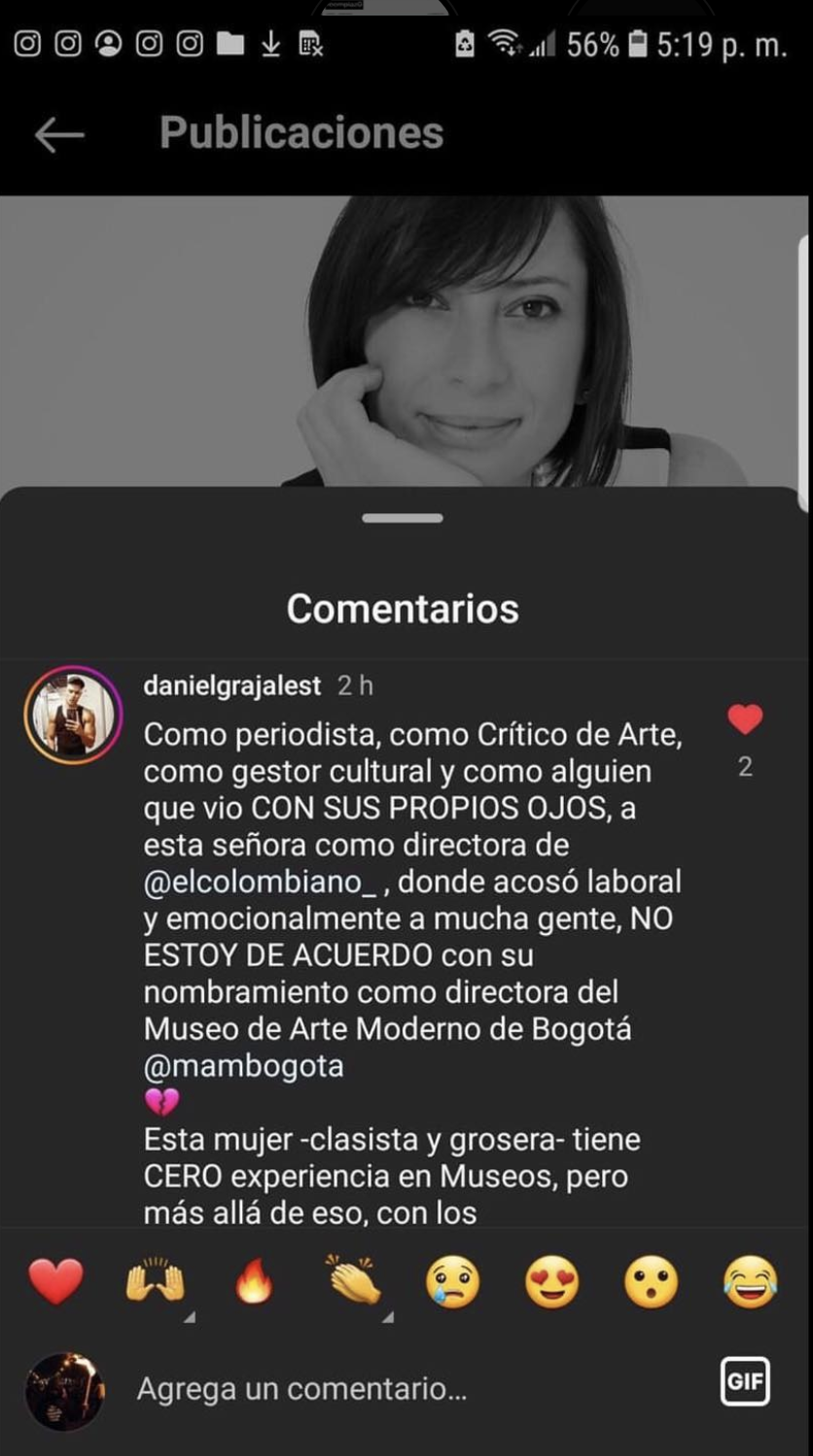React with the fire emoji
The image size is (813, 1456).
coord(254,1282)
